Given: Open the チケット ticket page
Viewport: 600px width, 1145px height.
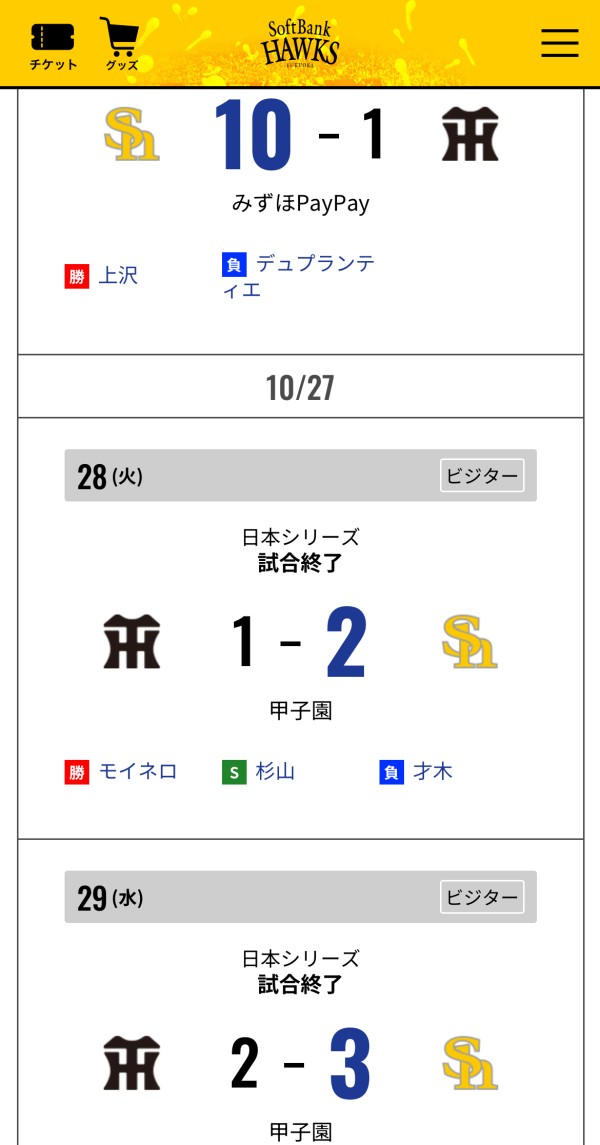Looking at the screenshot, I should pyautogui.click(x=53, y=45).
